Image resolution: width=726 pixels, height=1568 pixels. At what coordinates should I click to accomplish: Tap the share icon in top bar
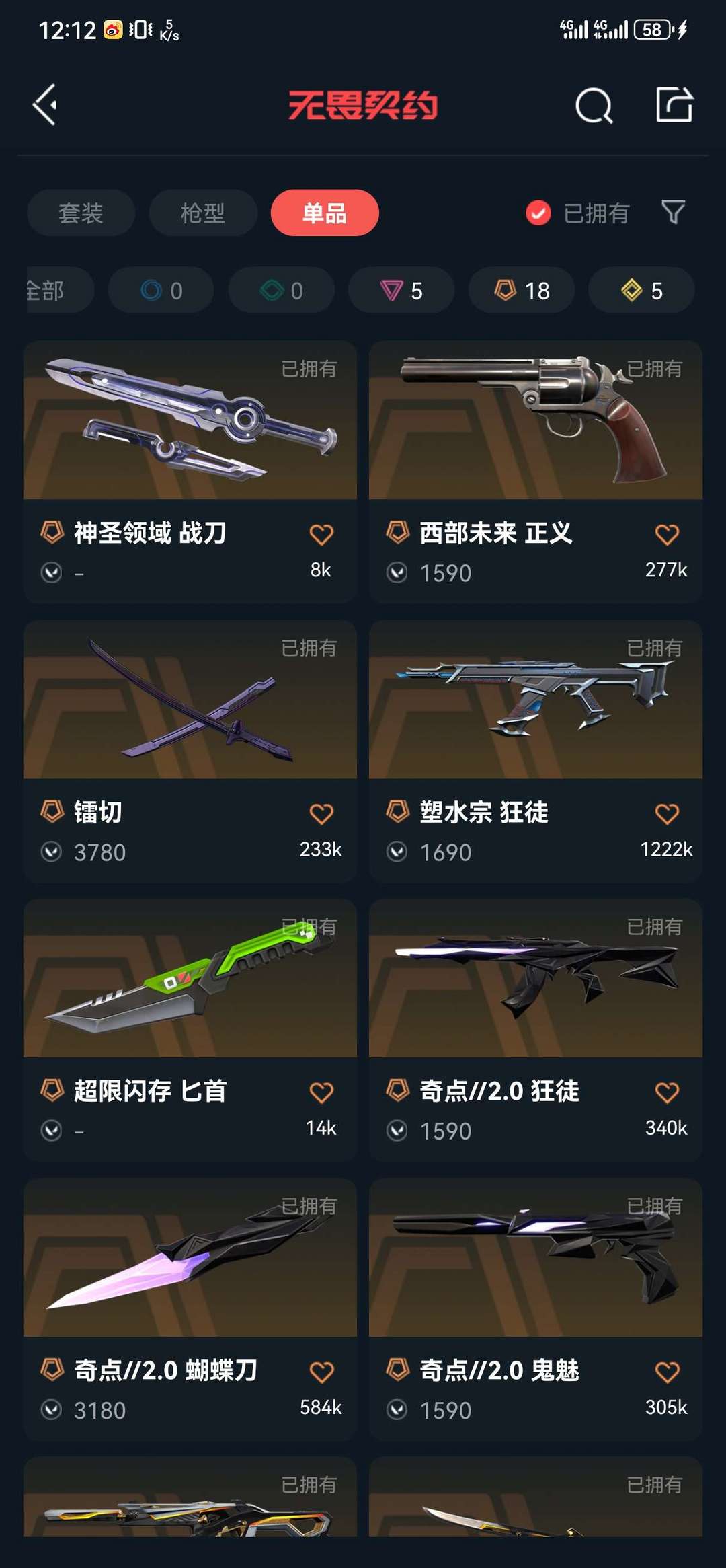point(674,104)
